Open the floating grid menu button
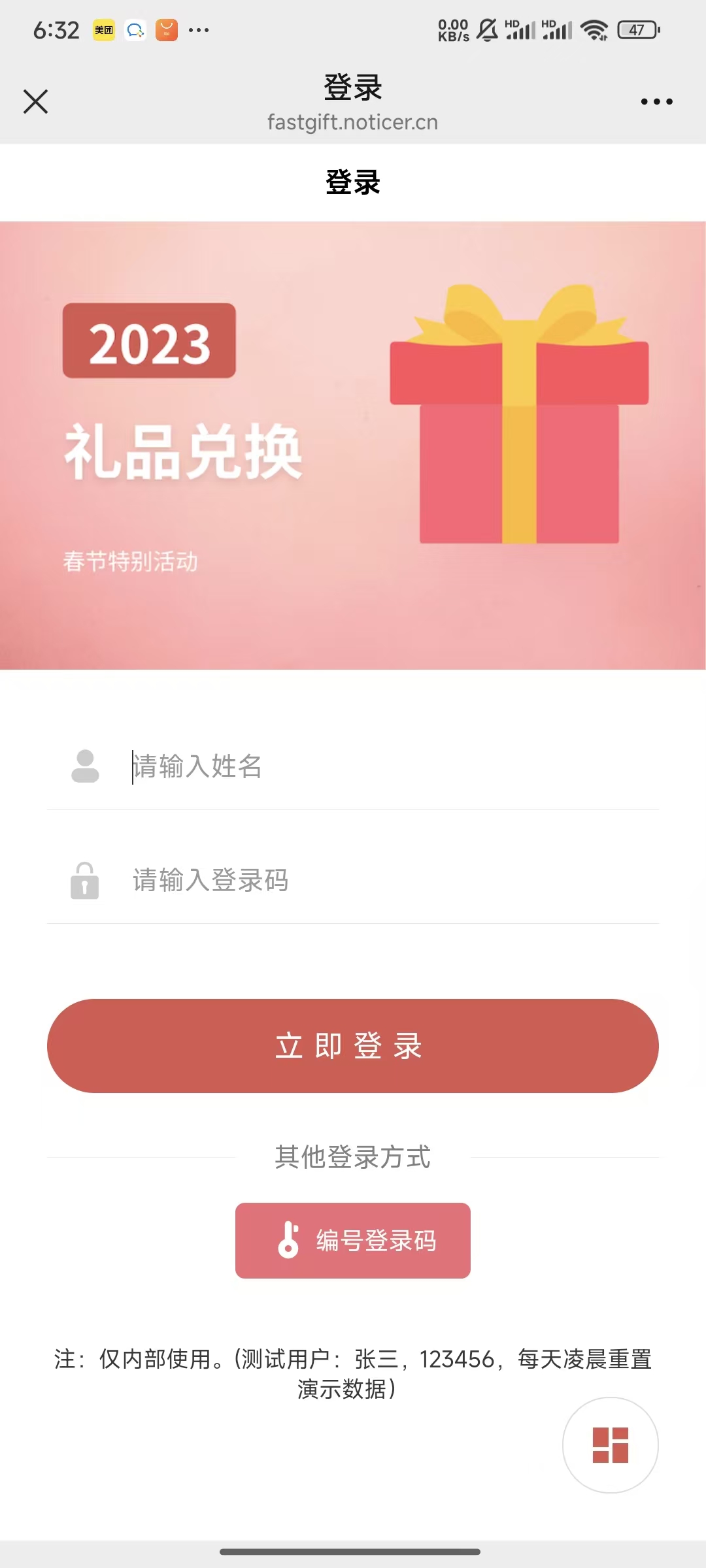706x1568 pixels. [610, 1445]
